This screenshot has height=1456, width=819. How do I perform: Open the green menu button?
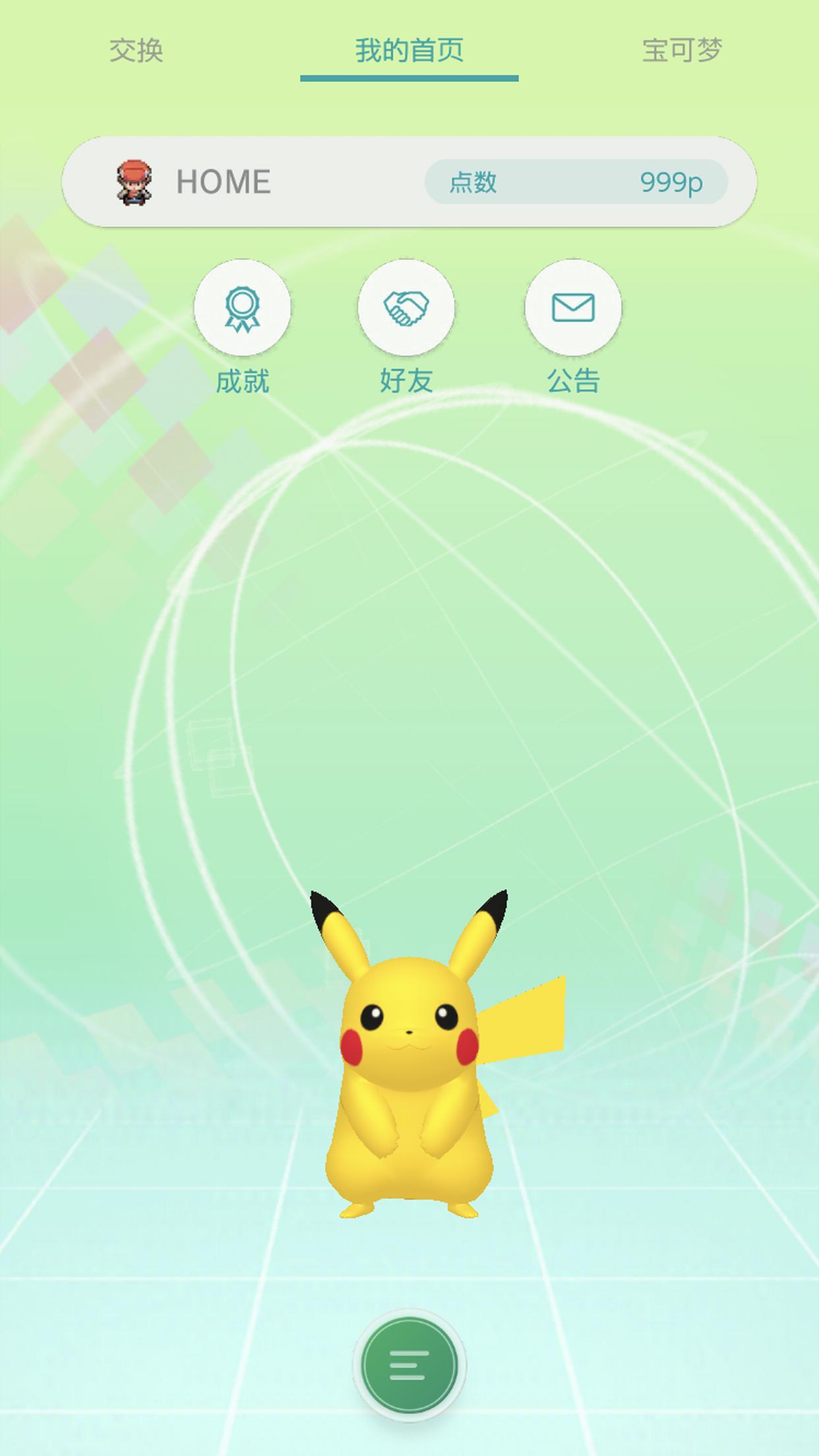409,1364
